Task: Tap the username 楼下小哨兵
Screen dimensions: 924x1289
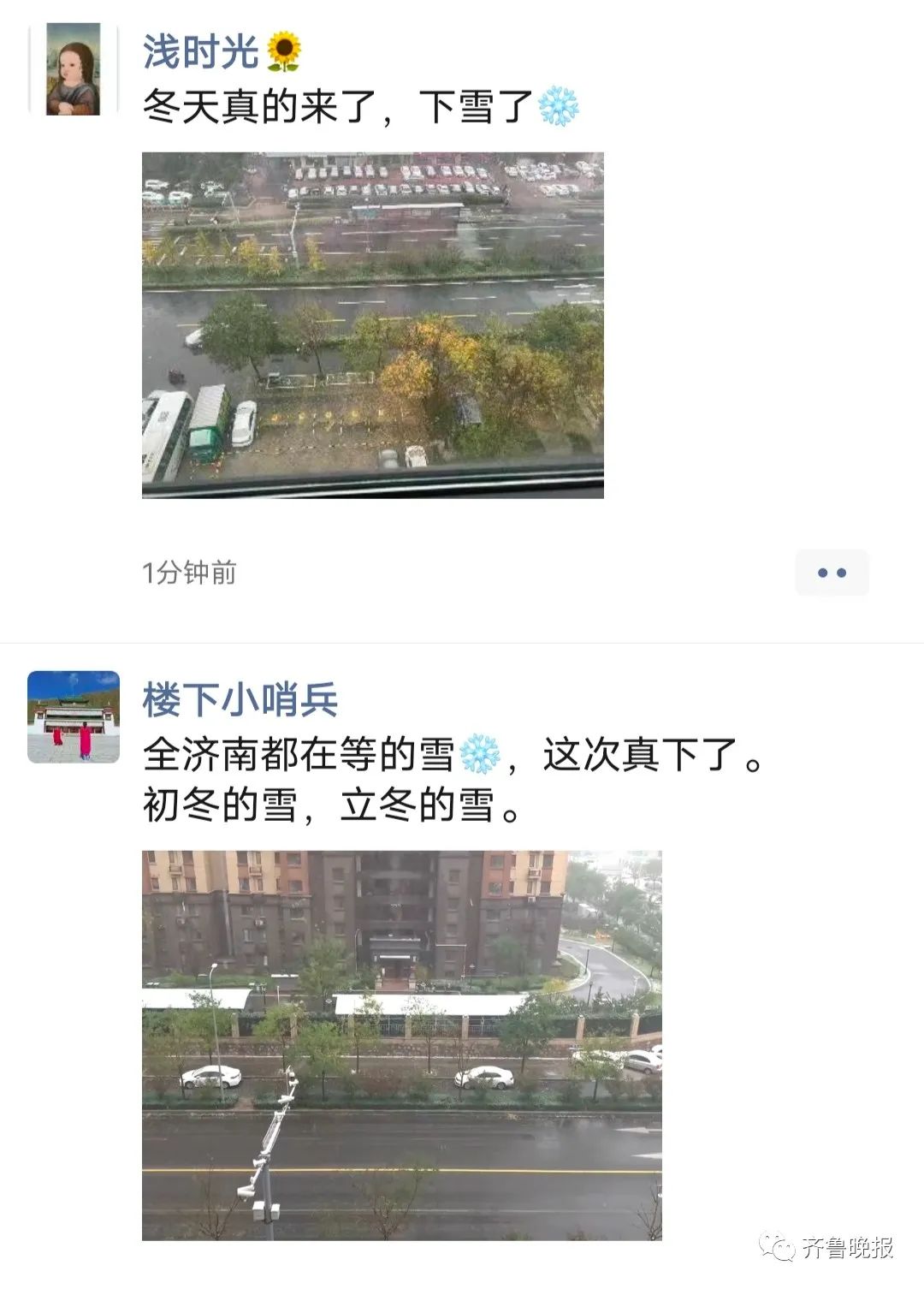Action: [x=240, y=700]
